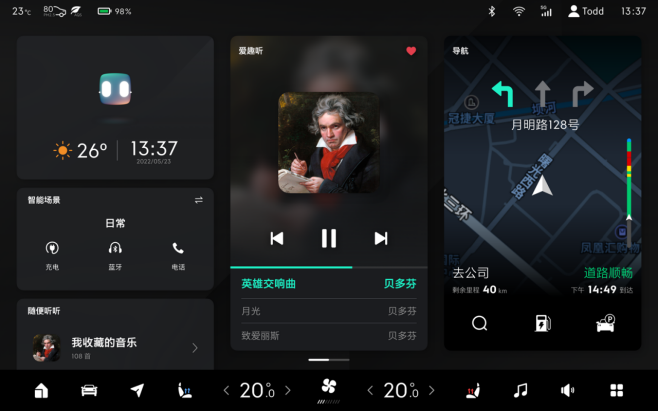Play 致爱丽斯 from the song list
The height and width of the screenshot is (411, 658).
(328, 336)
